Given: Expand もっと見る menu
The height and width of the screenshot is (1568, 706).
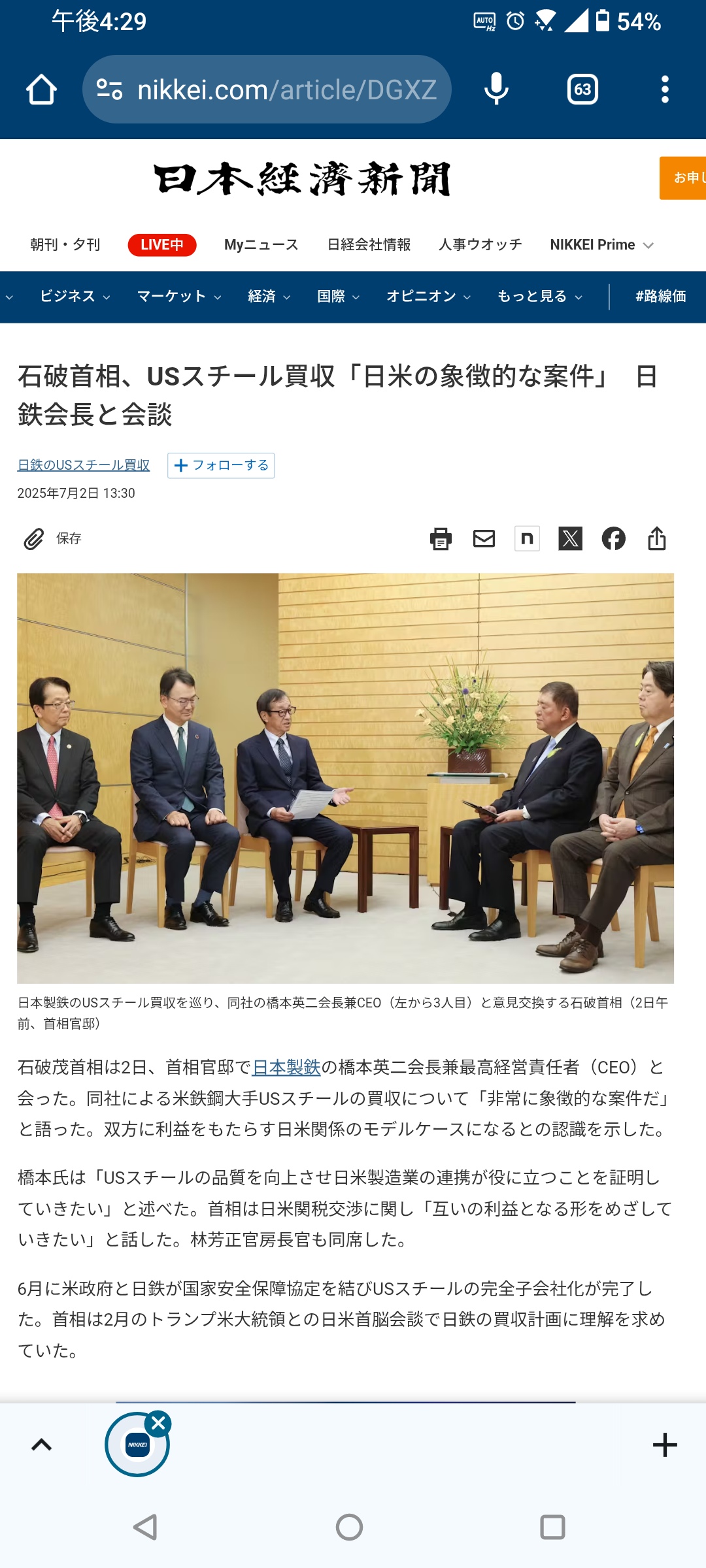Looking at the screenshot, I should tap(539, 297).
